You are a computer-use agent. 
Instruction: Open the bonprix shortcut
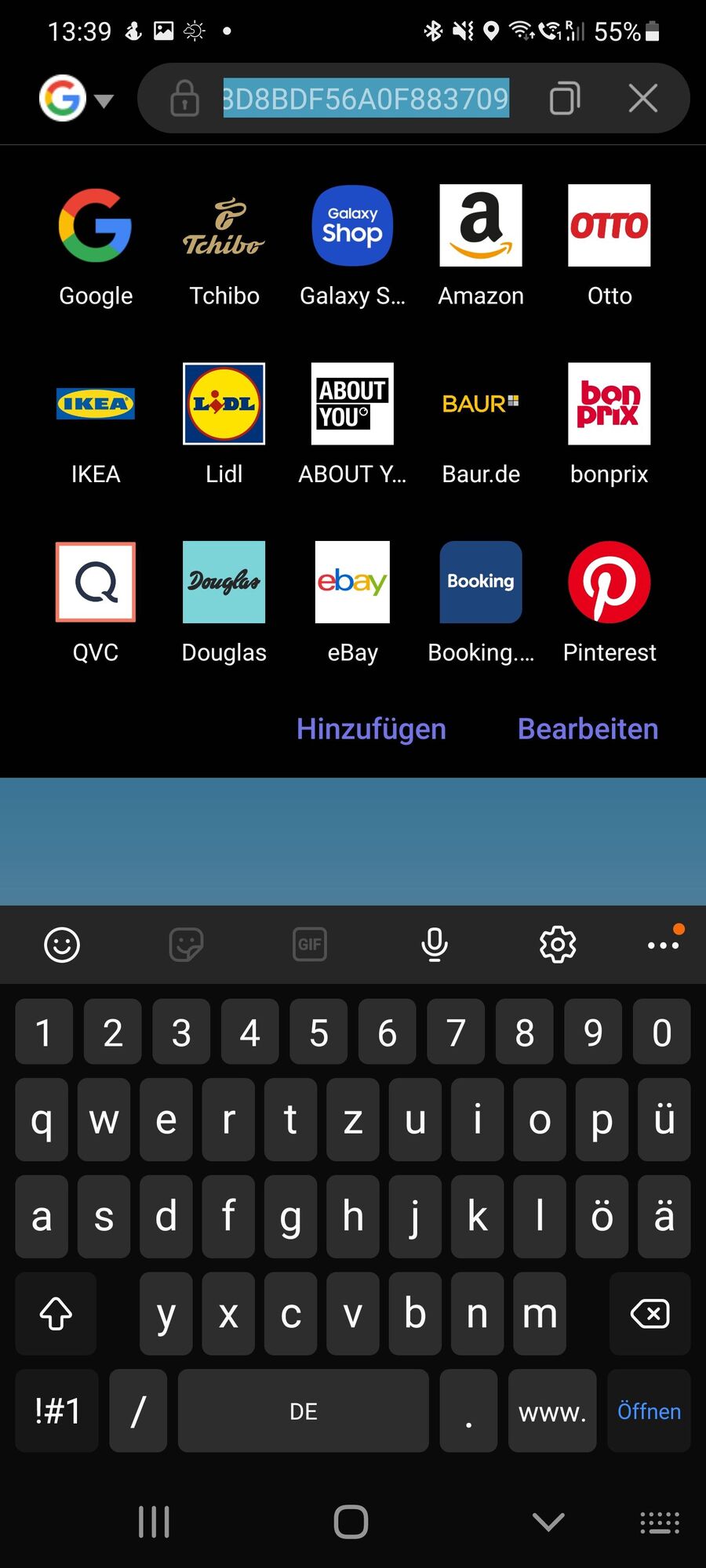tap(610, 404)
